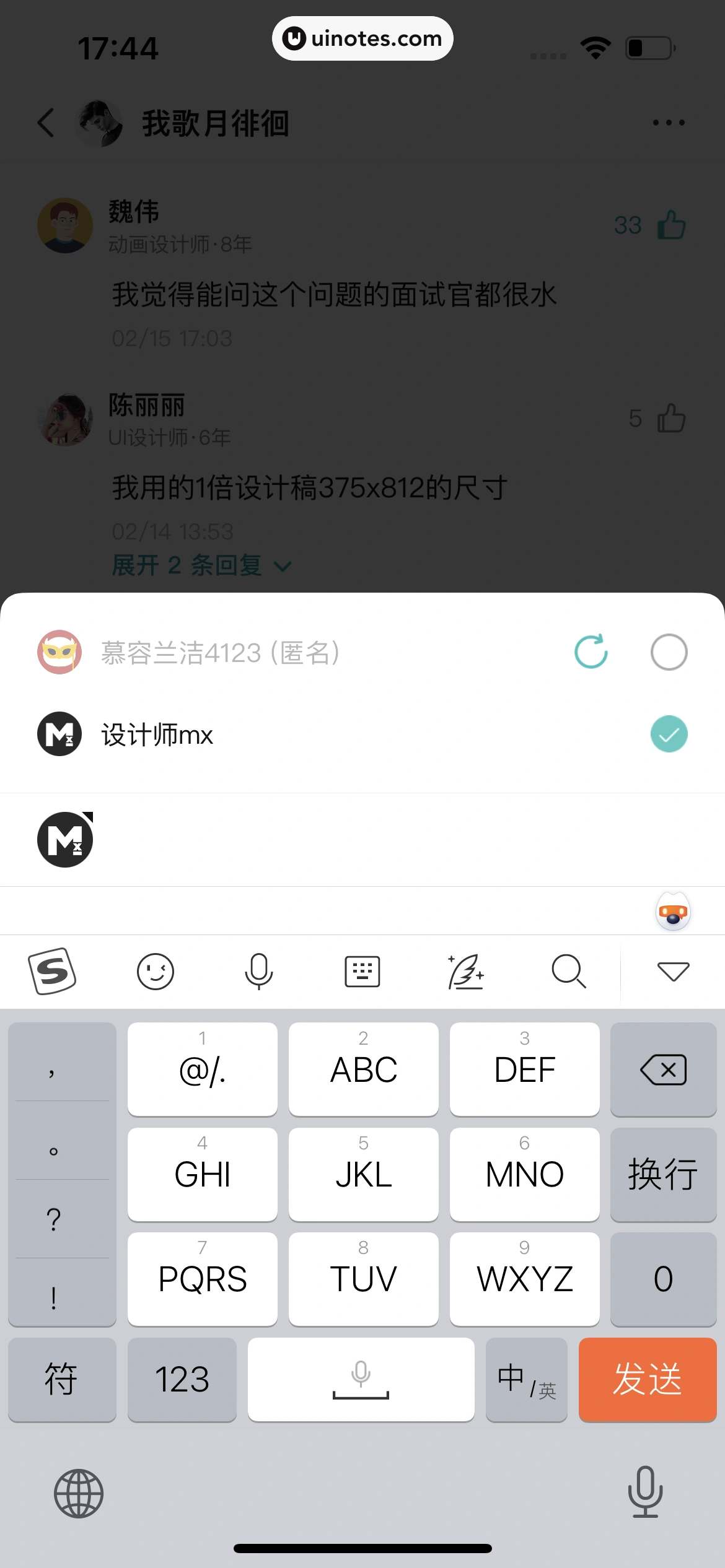The height and width of the screenshot is (1568, 725).
Task: Tap the comment text input field
Action: (310, 912)
